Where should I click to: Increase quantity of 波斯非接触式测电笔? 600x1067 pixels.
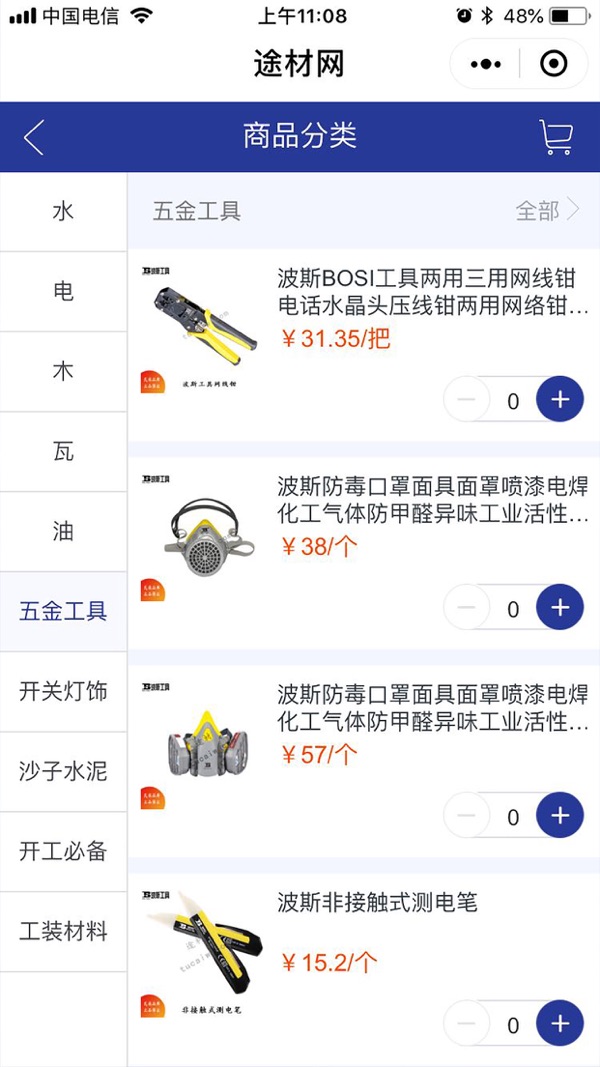560,1024
